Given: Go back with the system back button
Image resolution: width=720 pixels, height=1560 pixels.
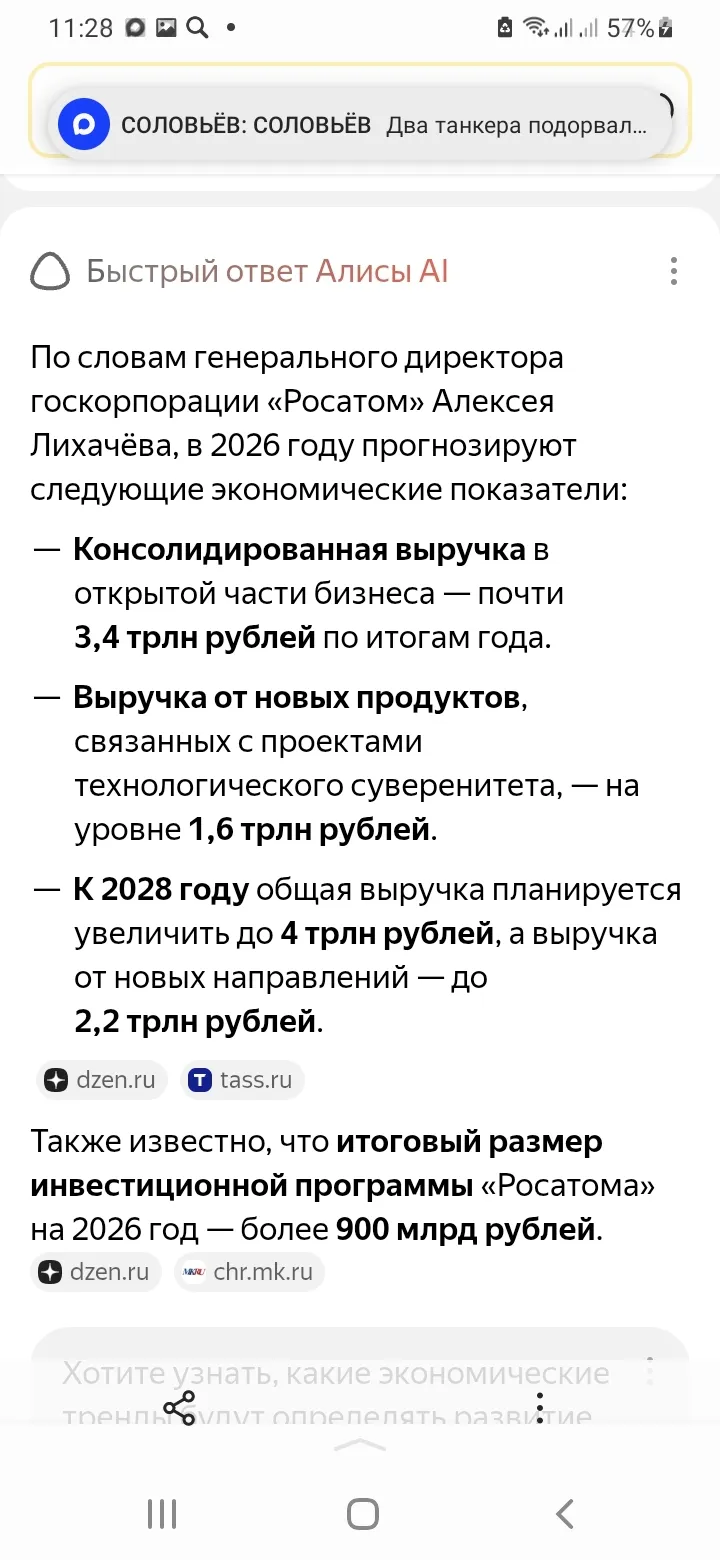Looking at the screenshot, I should tap(565, 1514).
